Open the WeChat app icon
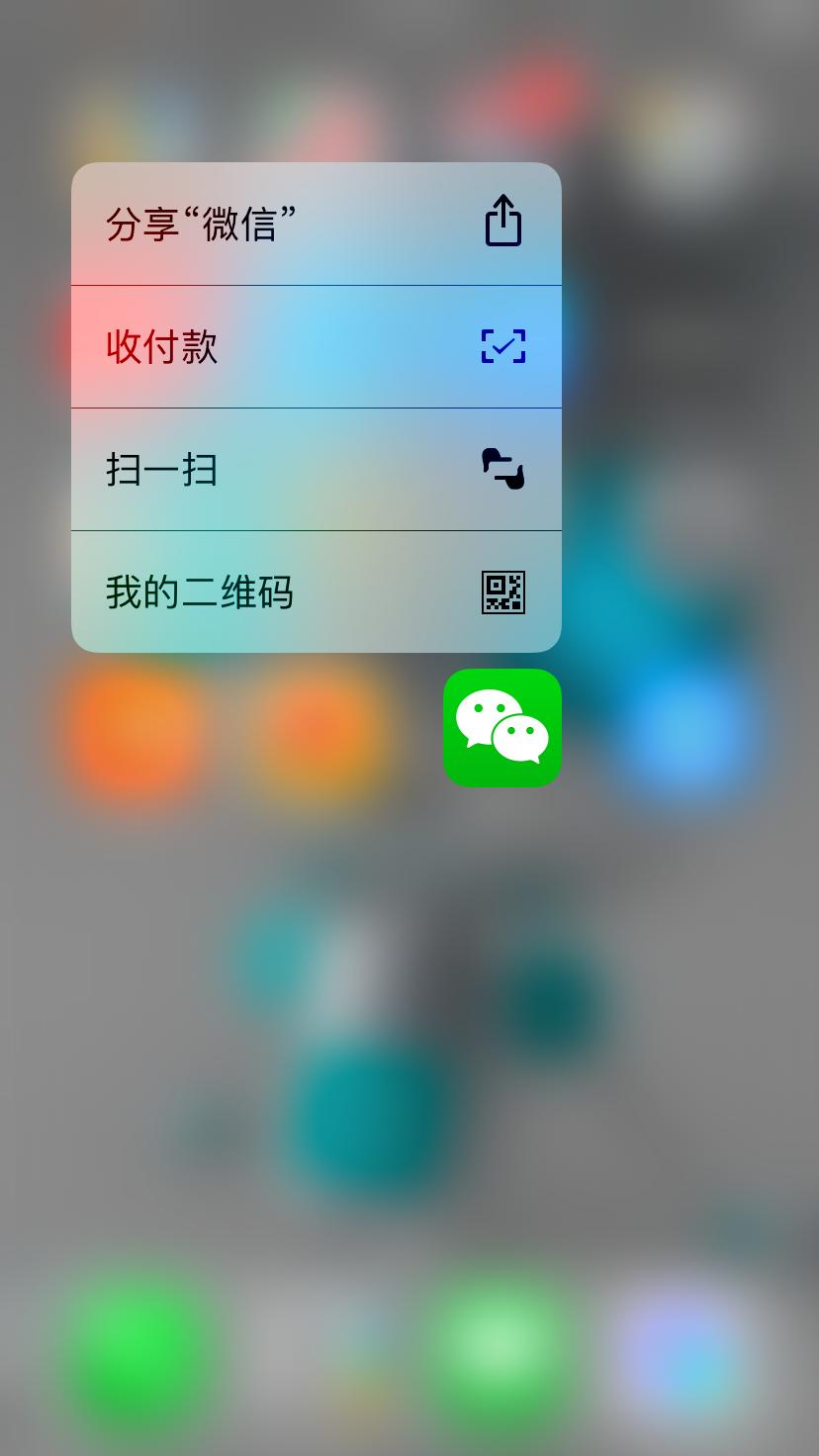This screenshot has height=1456, width=819. [502, 729]
